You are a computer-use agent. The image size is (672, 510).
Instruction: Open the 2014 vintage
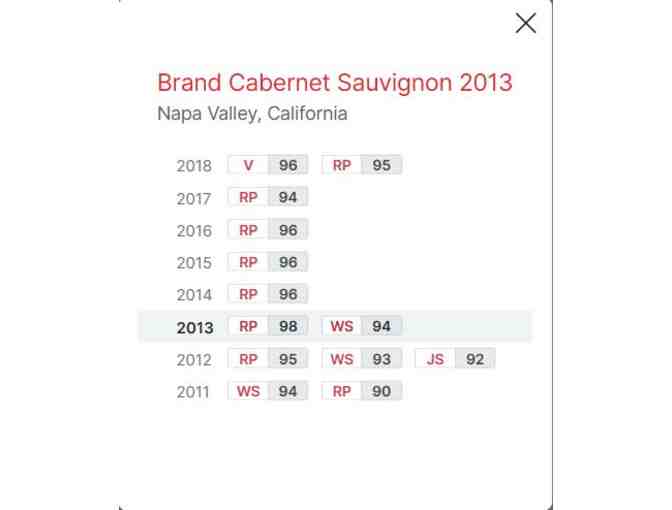tap(194, 295)
